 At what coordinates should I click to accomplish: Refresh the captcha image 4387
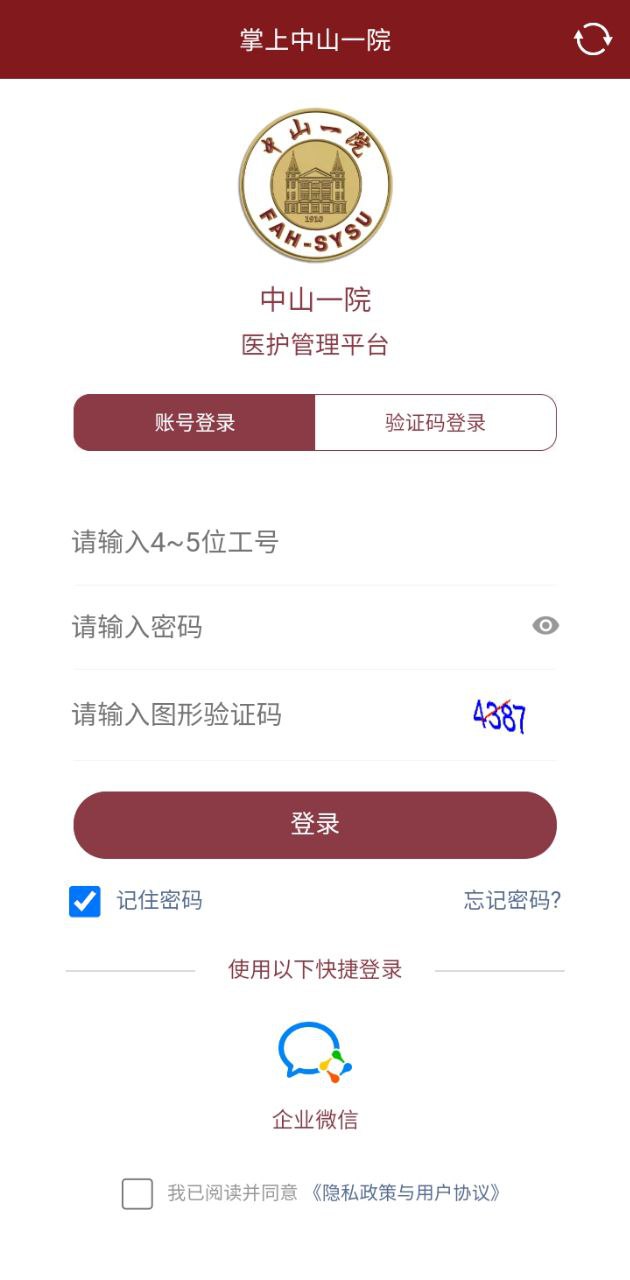500,715
